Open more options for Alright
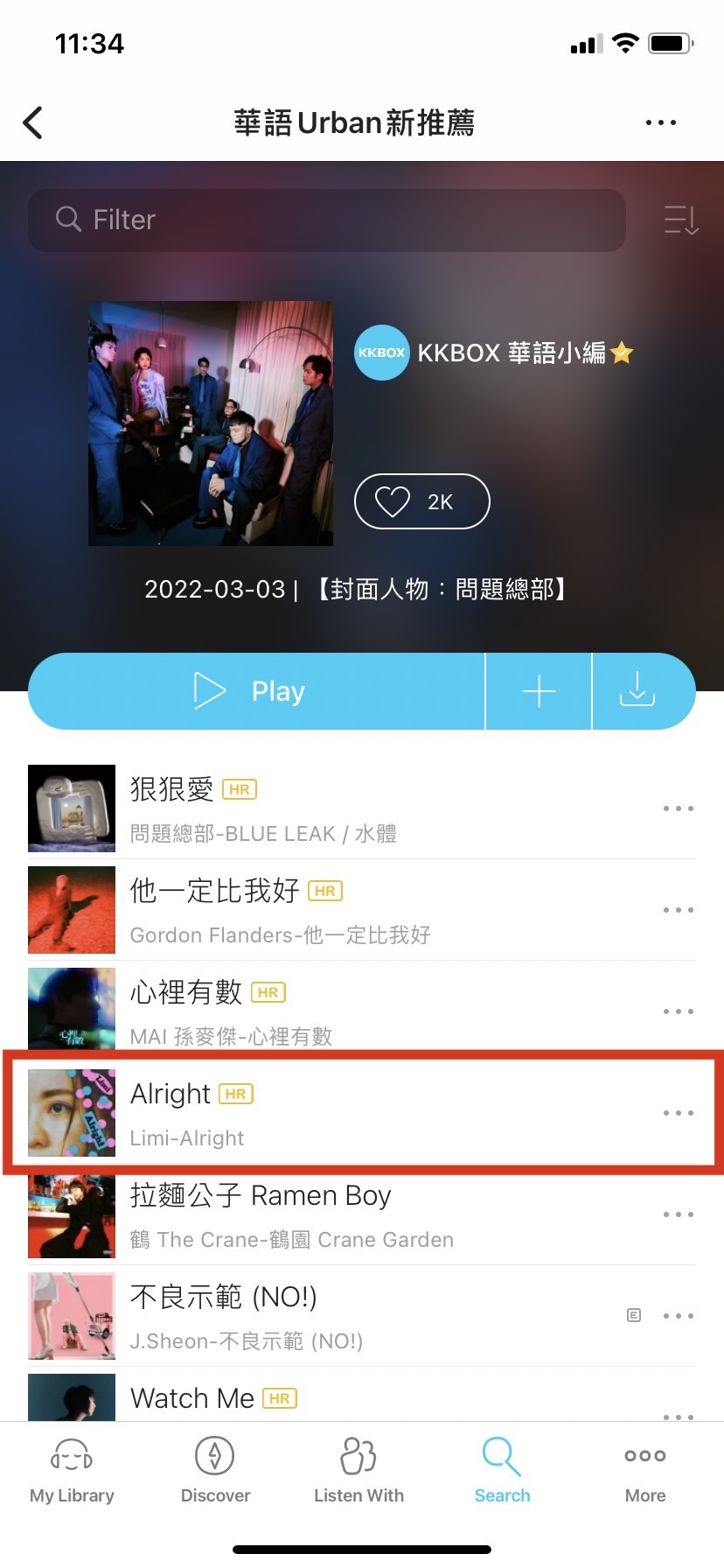Image resolution: width=724 pixels, height=1568 pixels. 678,1113
